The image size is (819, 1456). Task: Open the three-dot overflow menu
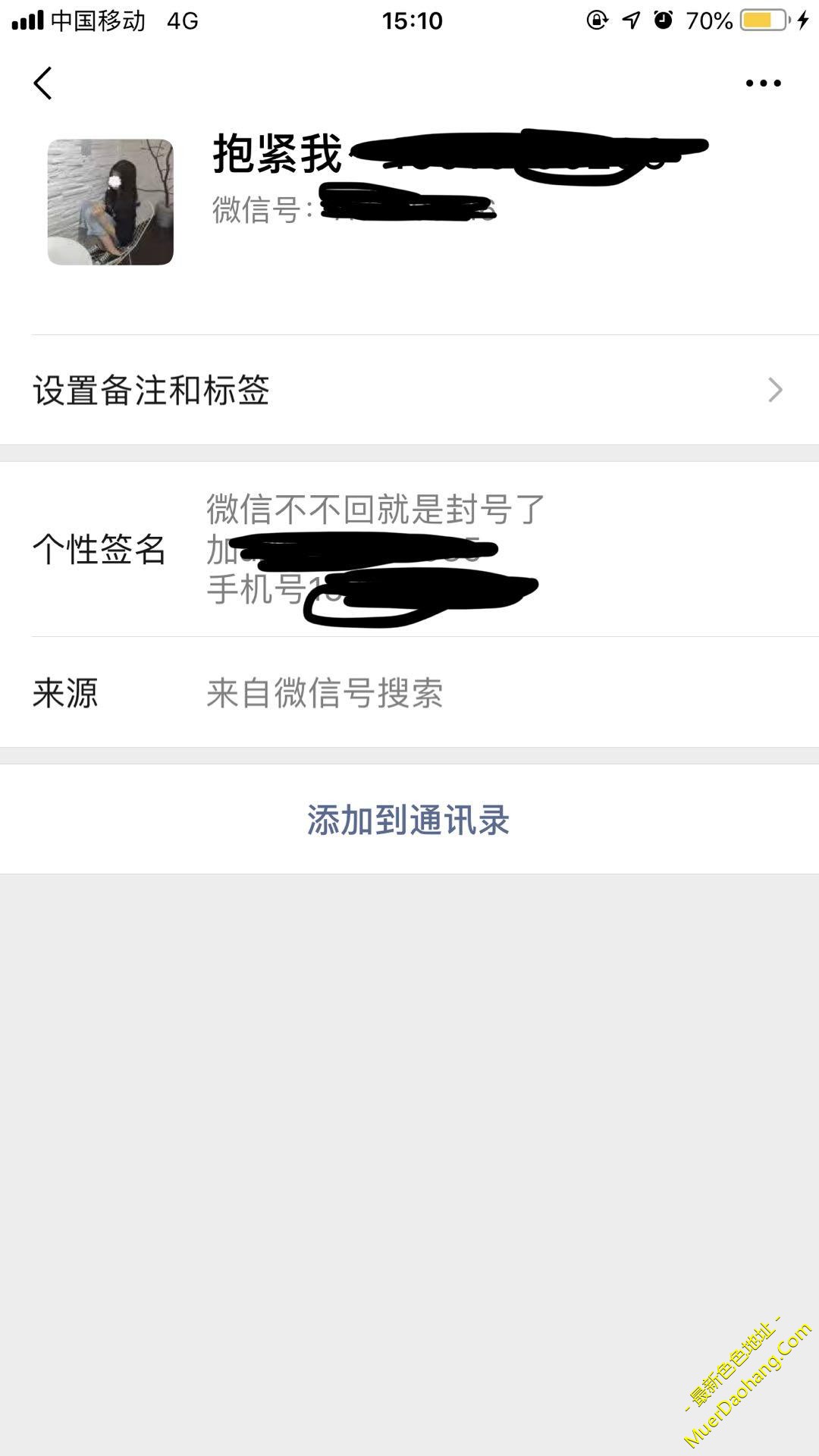coord(763,83)
